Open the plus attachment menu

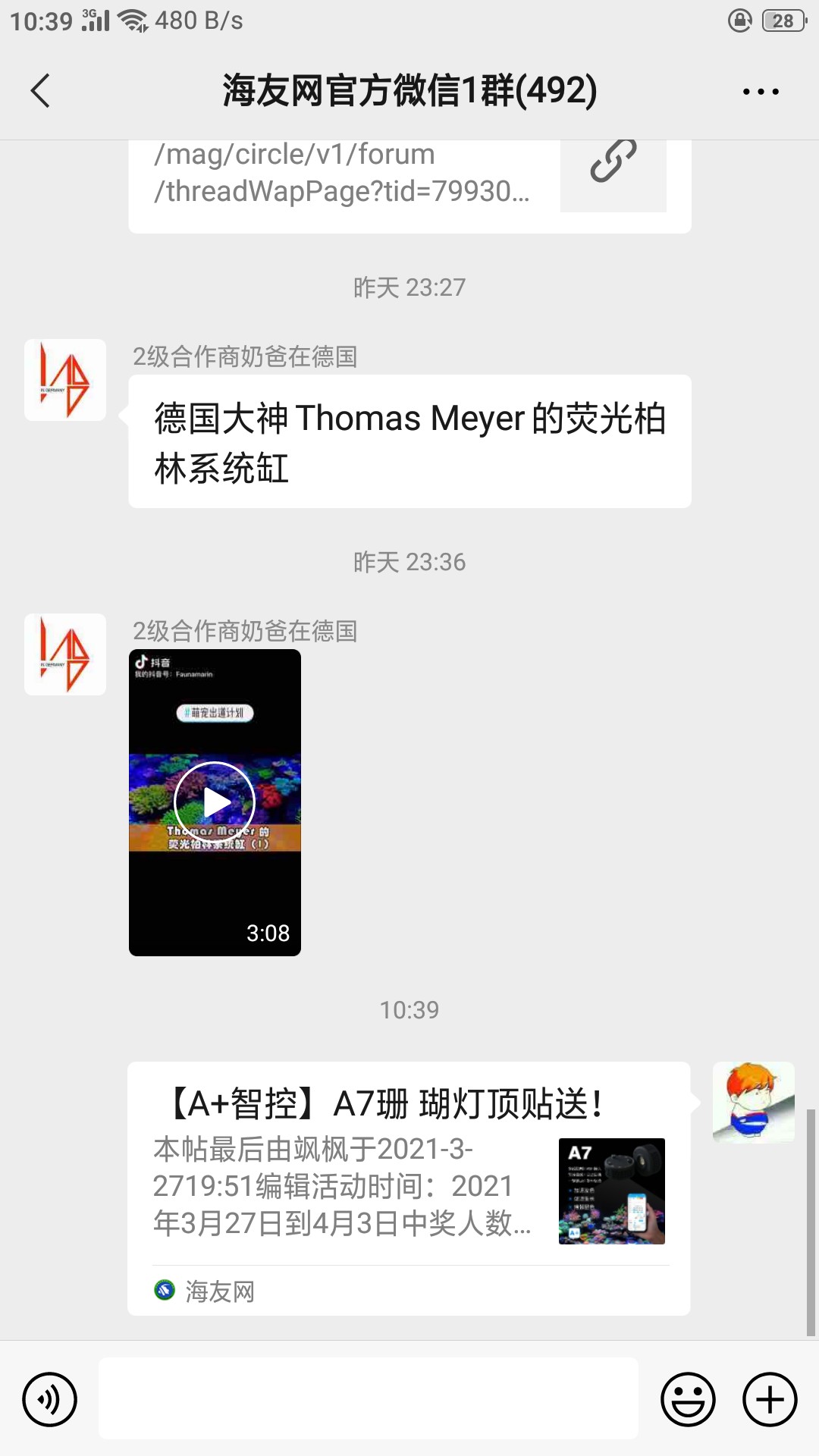[x=769, y=1399]
